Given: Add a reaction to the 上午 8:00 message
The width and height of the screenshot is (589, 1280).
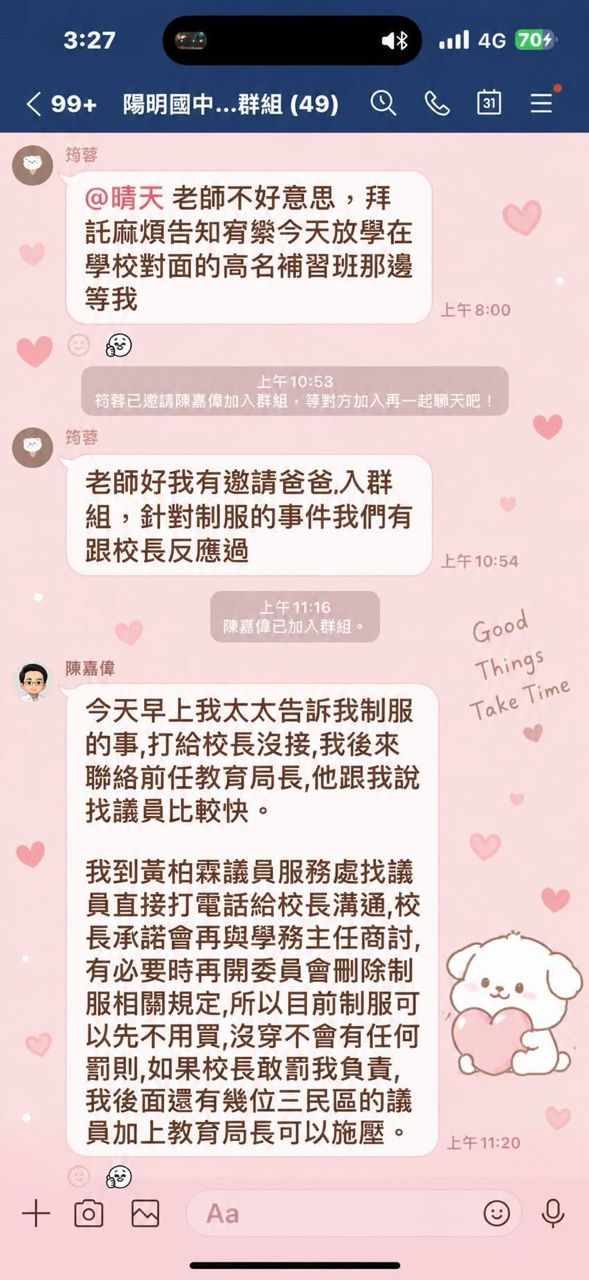Looking at the screenshot, I should 78,345.
